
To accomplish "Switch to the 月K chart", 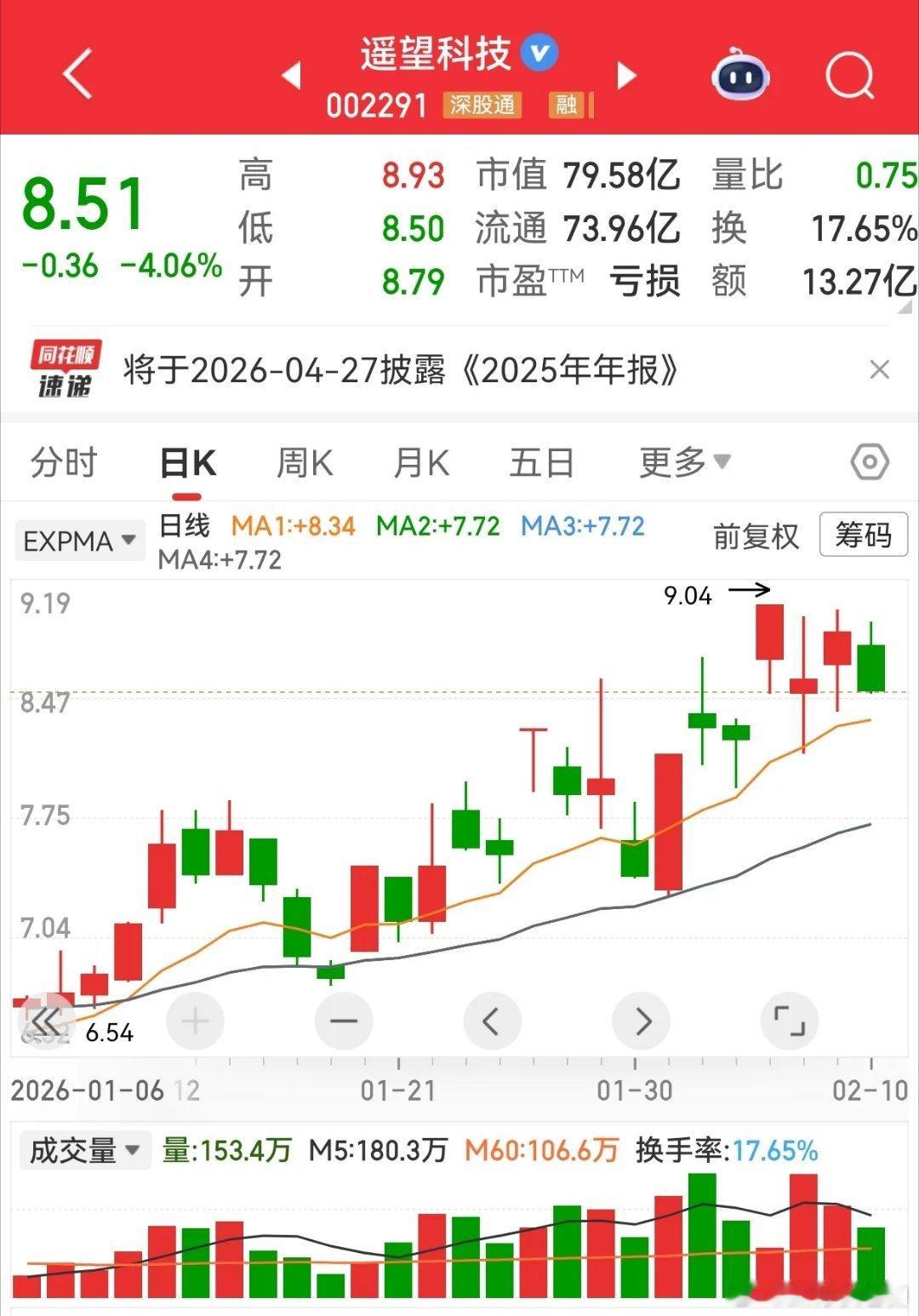I will [x=421, y=464].
